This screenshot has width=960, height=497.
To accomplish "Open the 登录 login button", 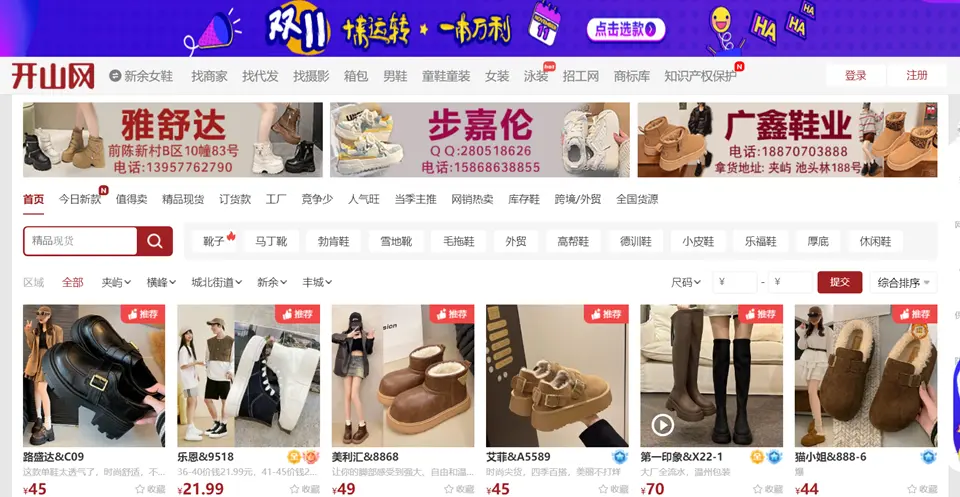I will (x=856, y=76).
